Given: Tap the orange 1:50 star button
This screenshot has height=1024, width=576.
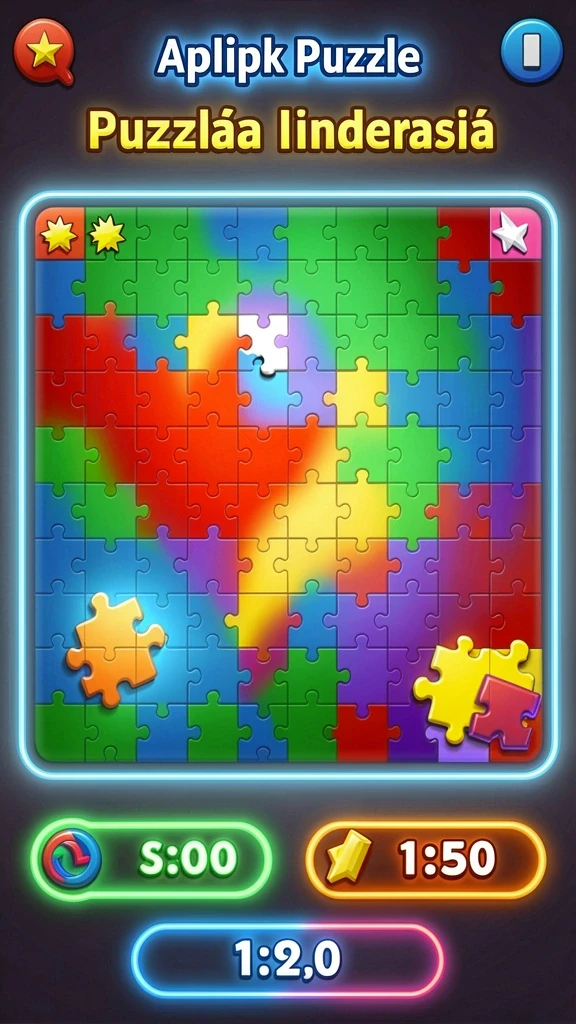Looking at the screenshot, I should click(x=426, y=859).
